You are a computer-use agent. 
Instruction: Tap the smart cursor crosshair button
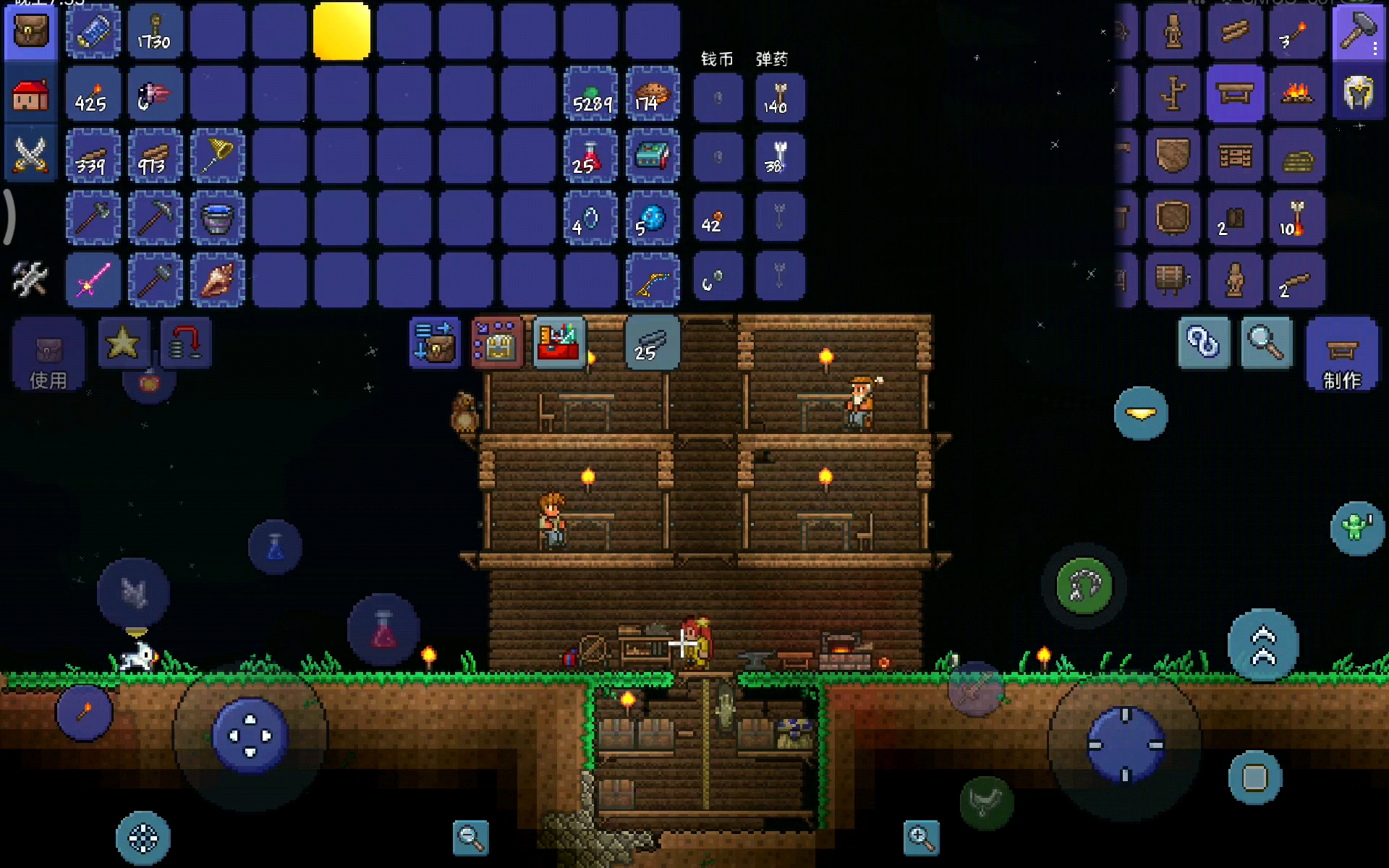pyautogui.click(x=143, y=838)
